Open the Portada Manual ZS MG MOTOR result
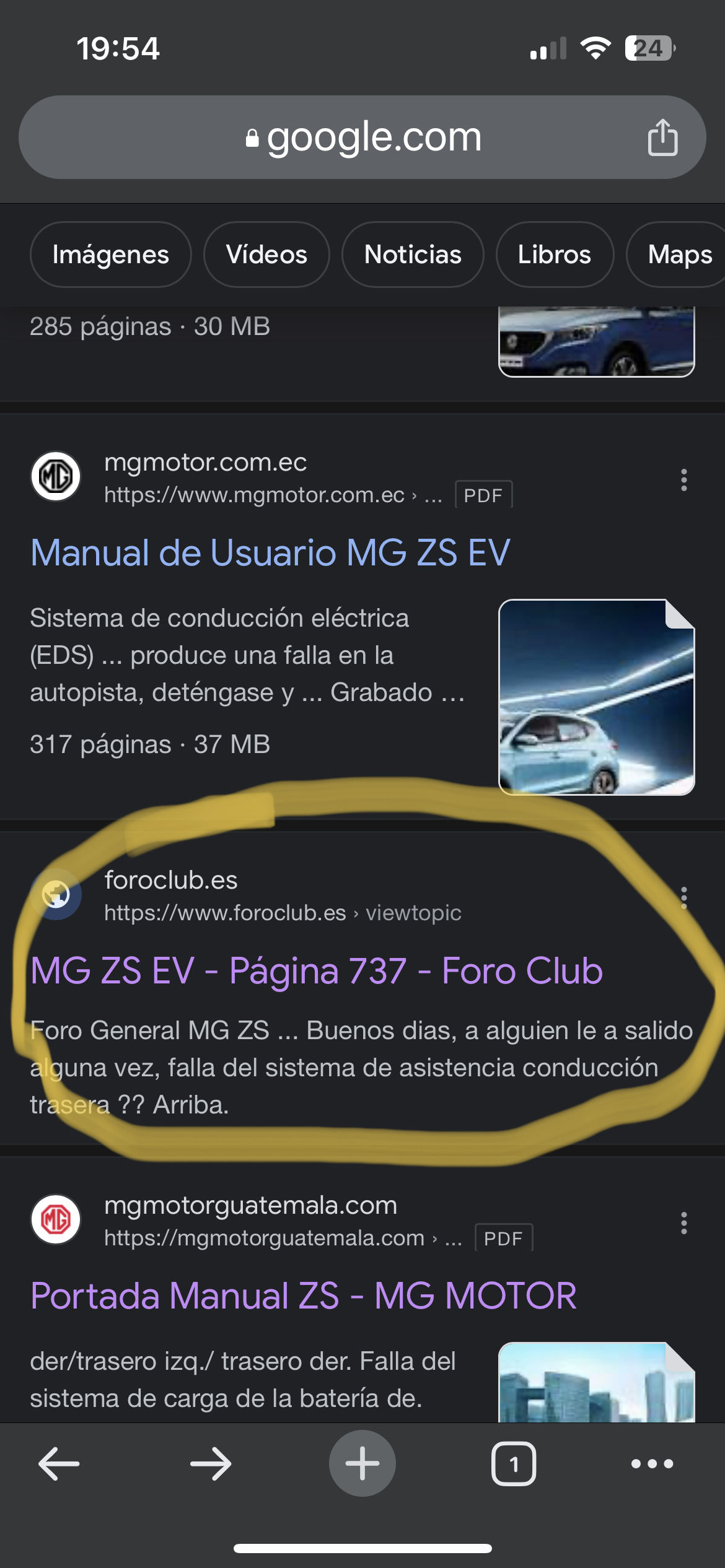Viewport: 725px width, 1568px height. click(303, 1296)
